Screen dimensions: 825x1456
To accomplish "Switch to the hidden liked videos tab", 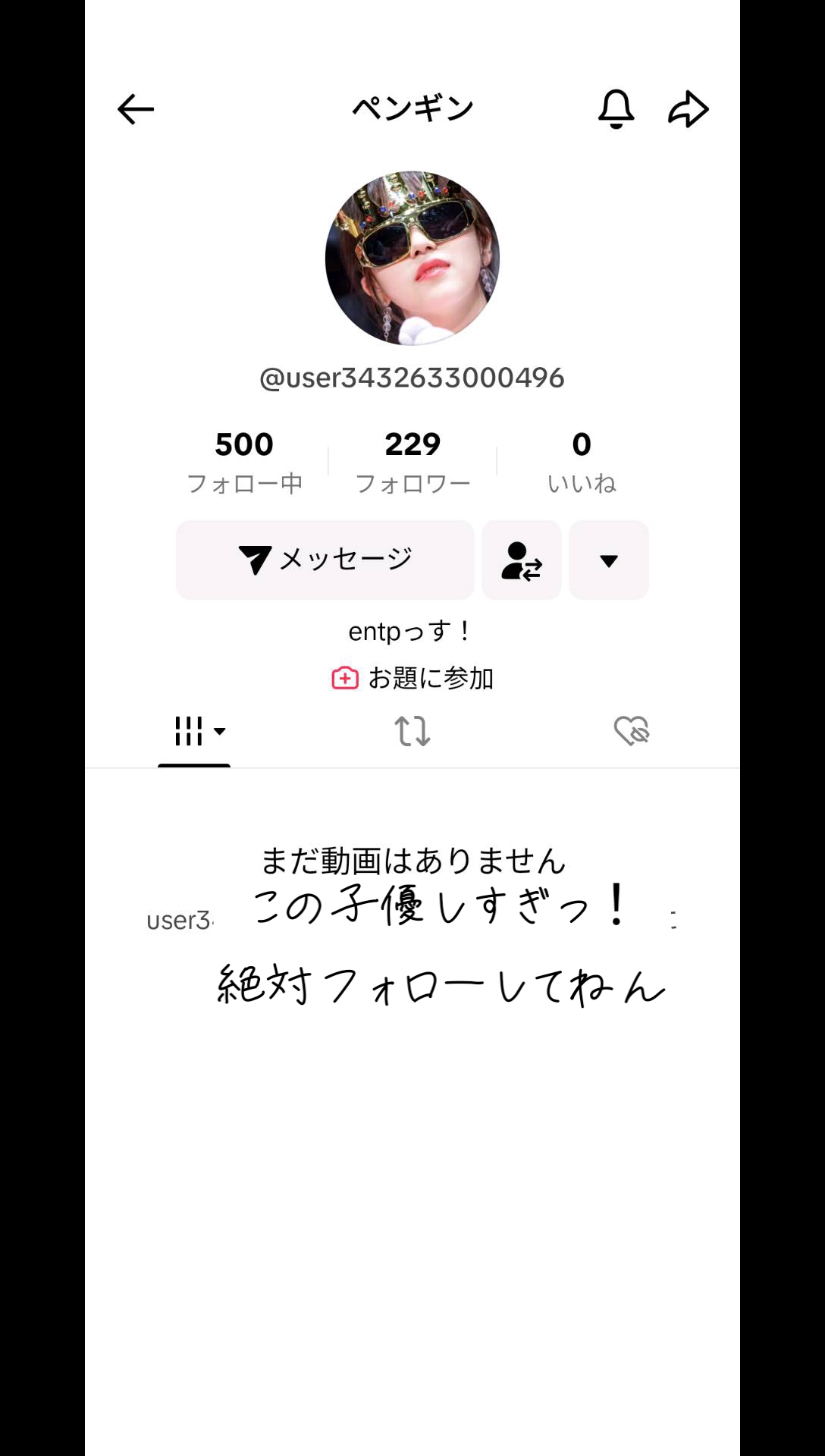I will (x=631, y=732).
